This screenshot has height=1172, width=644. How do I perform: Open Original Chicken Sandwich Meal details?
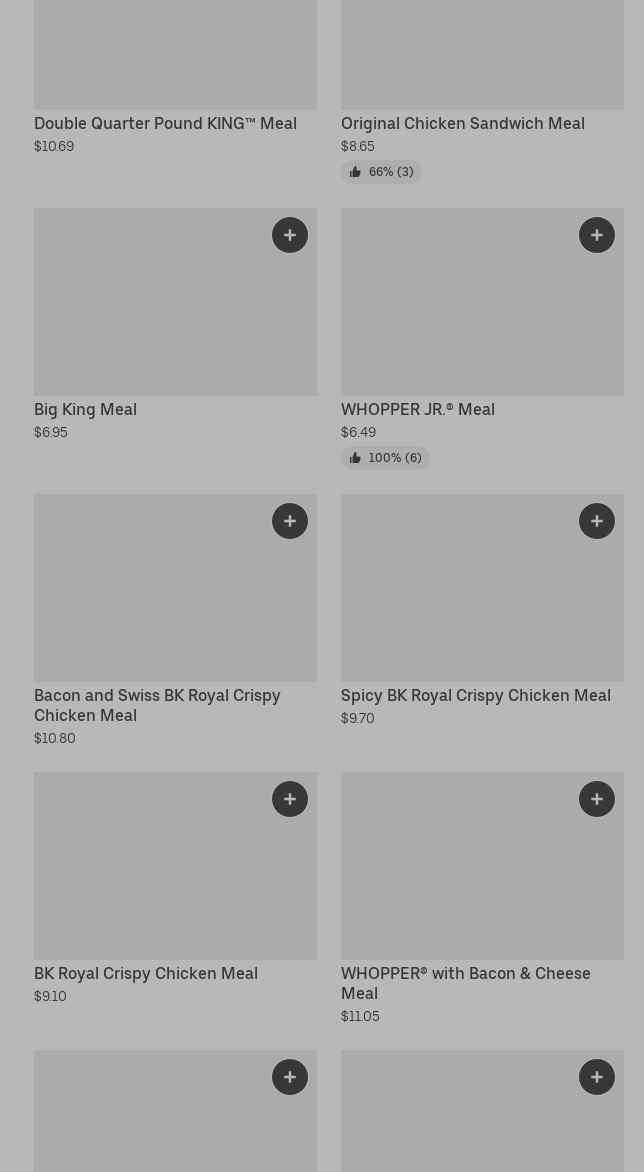click(x=482, y=91)
